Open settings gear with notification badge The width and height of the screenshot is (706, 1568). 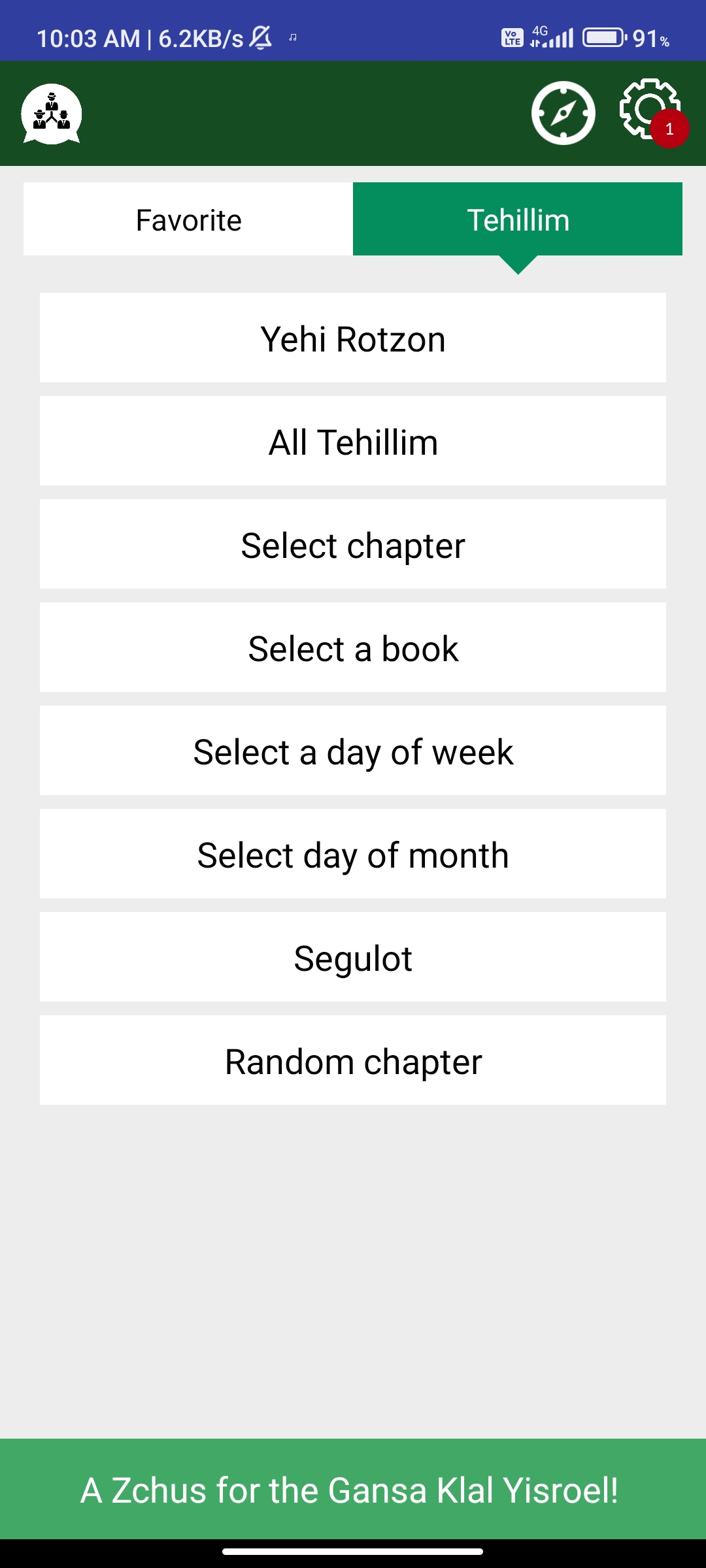click(x=651, y=111)
